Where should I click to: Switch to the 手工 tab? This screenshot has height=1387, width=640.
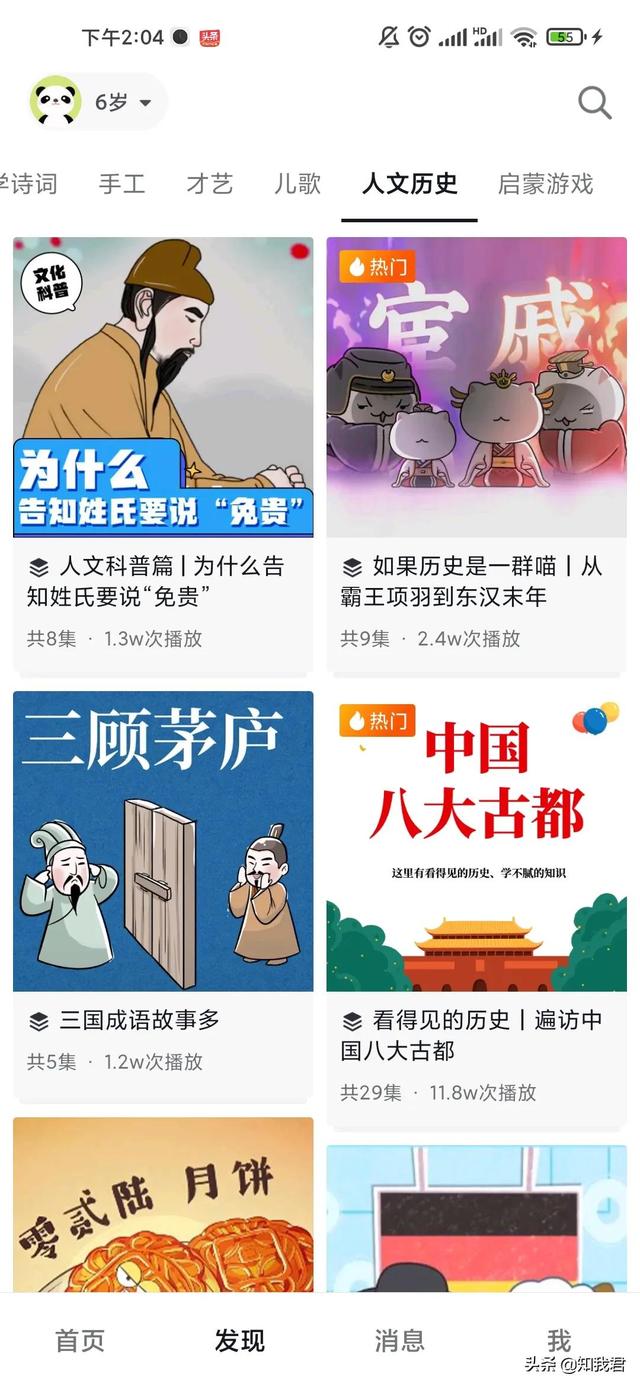(122, 184)
